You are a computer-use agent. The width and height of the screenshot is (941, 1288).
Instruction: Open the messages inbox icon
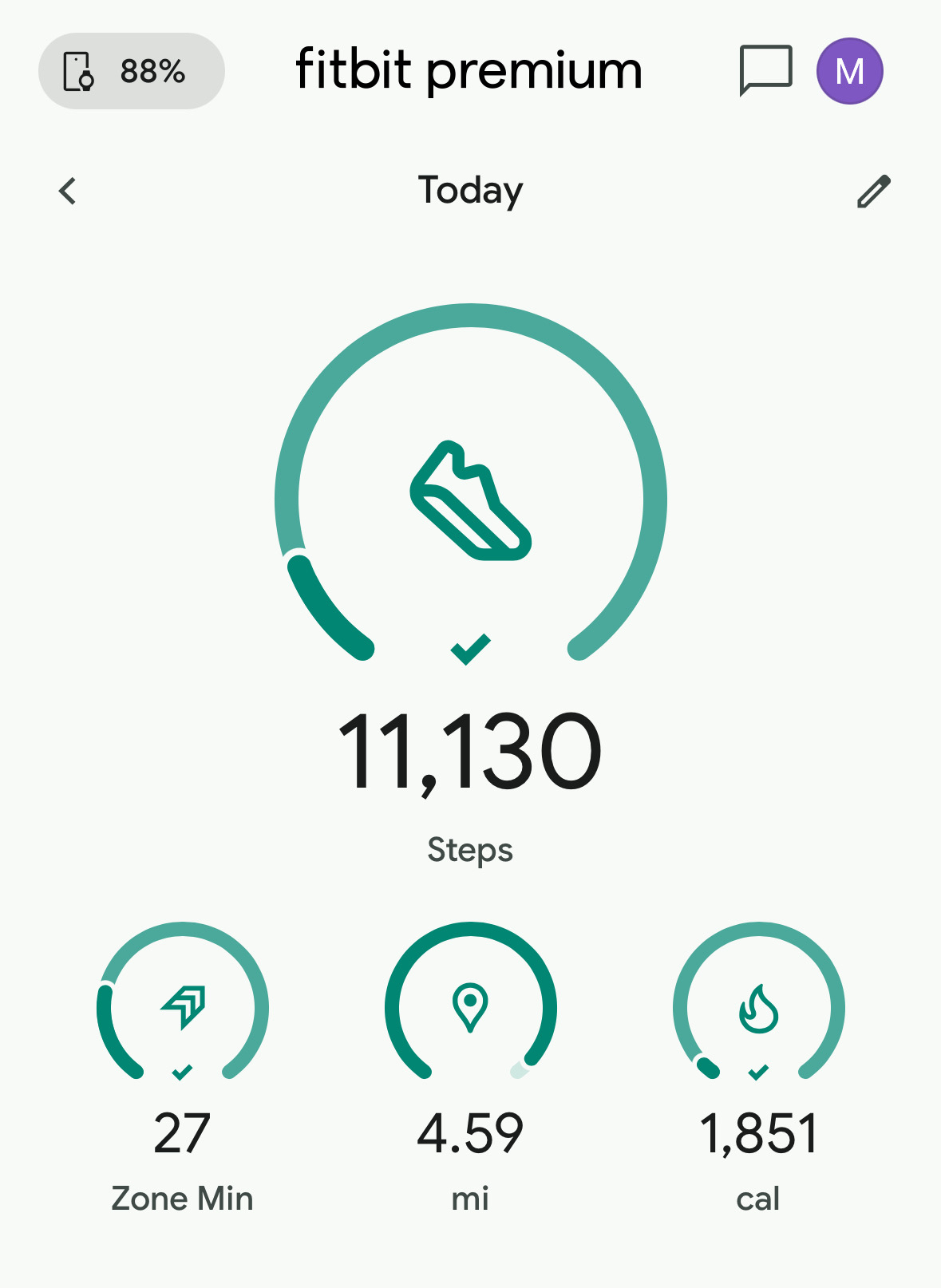pyautogui.click(x=765, y=70)
